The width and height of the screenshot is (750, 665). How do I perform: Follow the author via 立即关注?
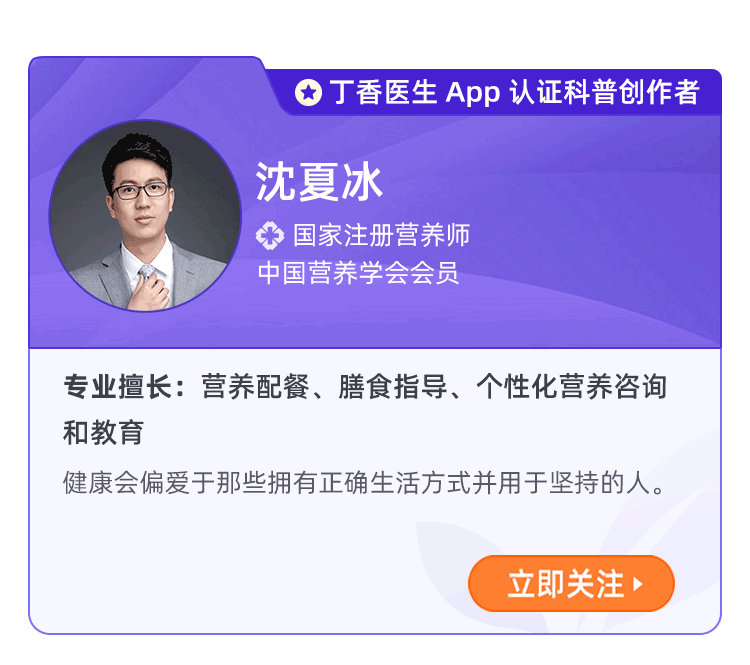571,584
